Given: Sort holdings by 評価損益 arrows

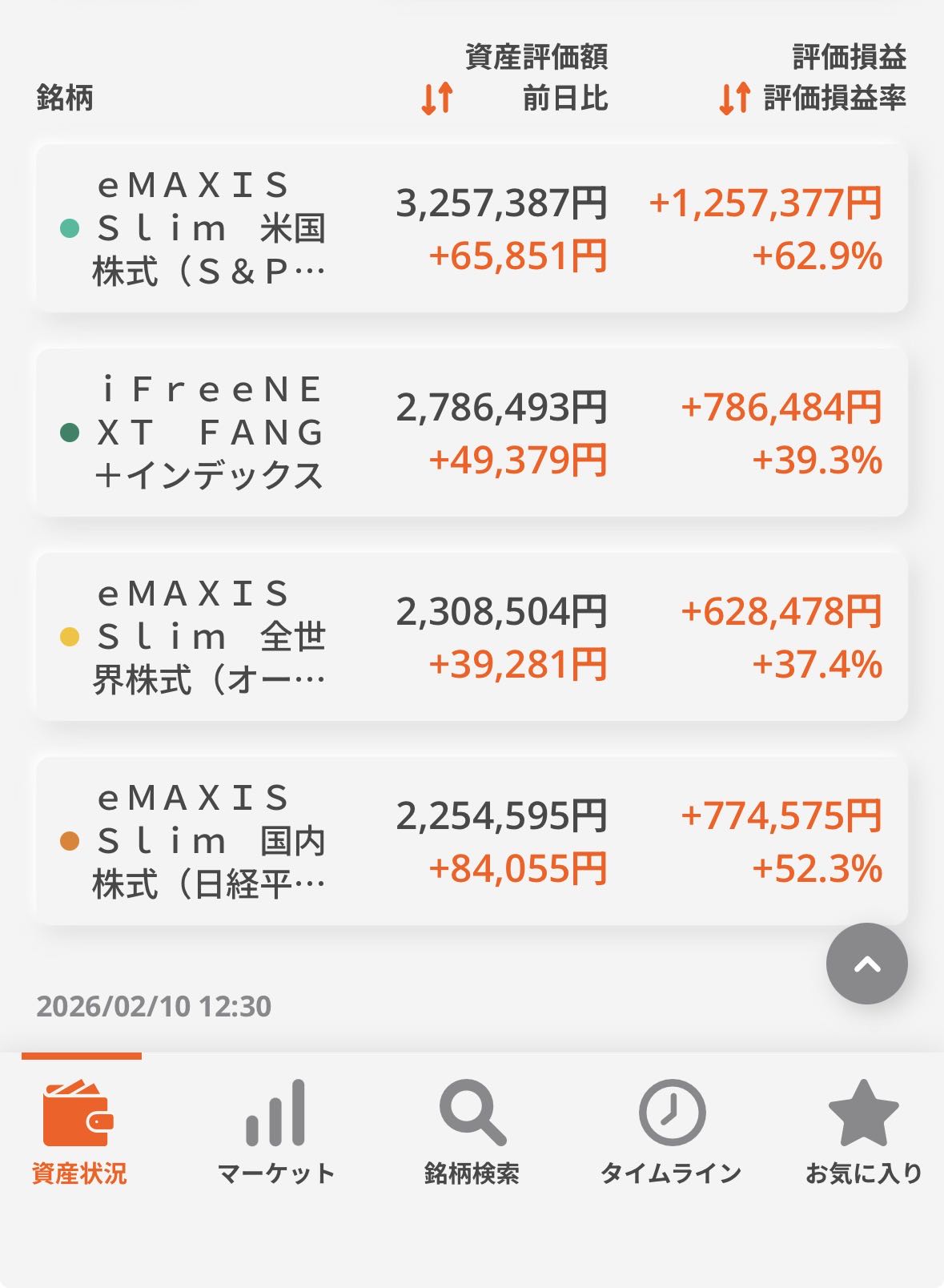Looking at the screenshot, I should coord(734,98).
